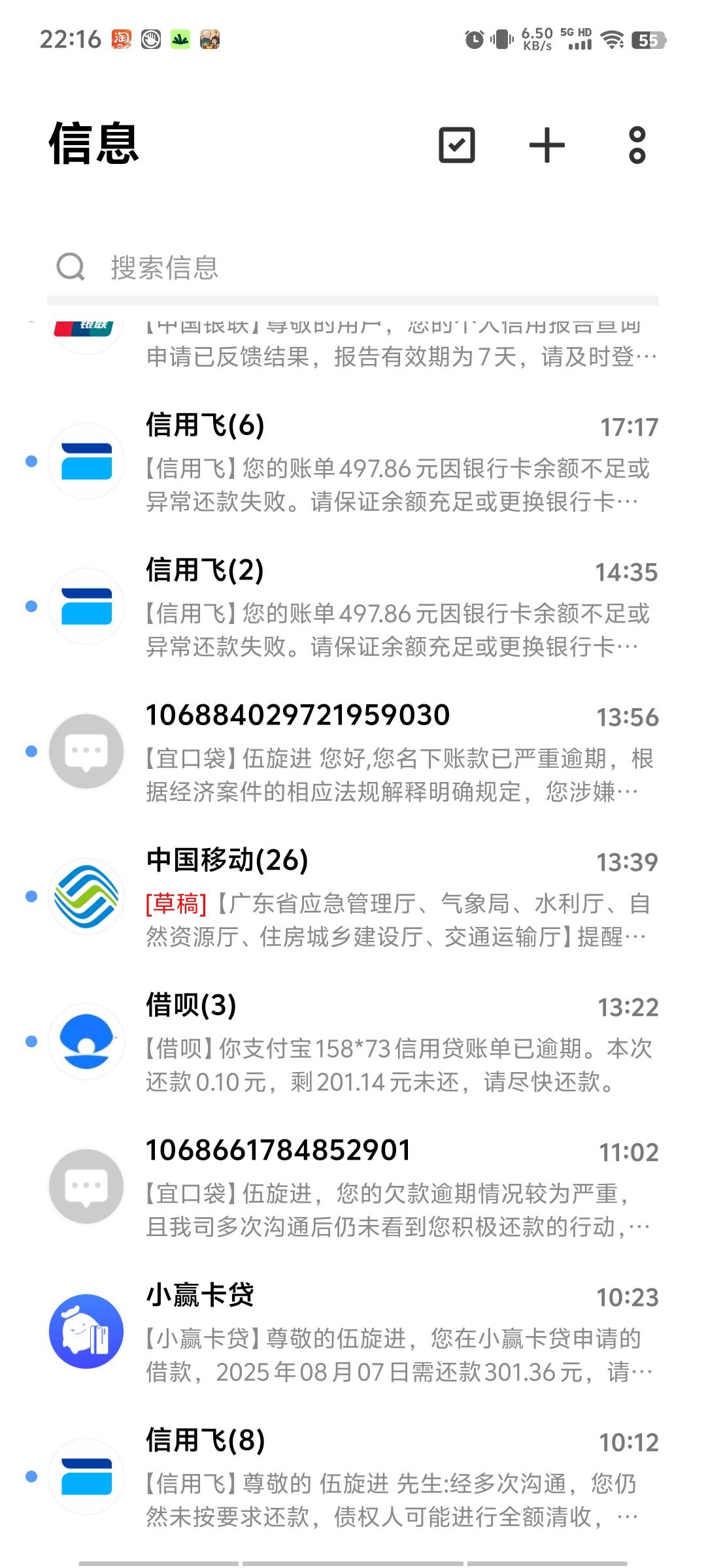Open message from 1068840297 21959030
Screen dimensions: 706x1568
point(353,752)
